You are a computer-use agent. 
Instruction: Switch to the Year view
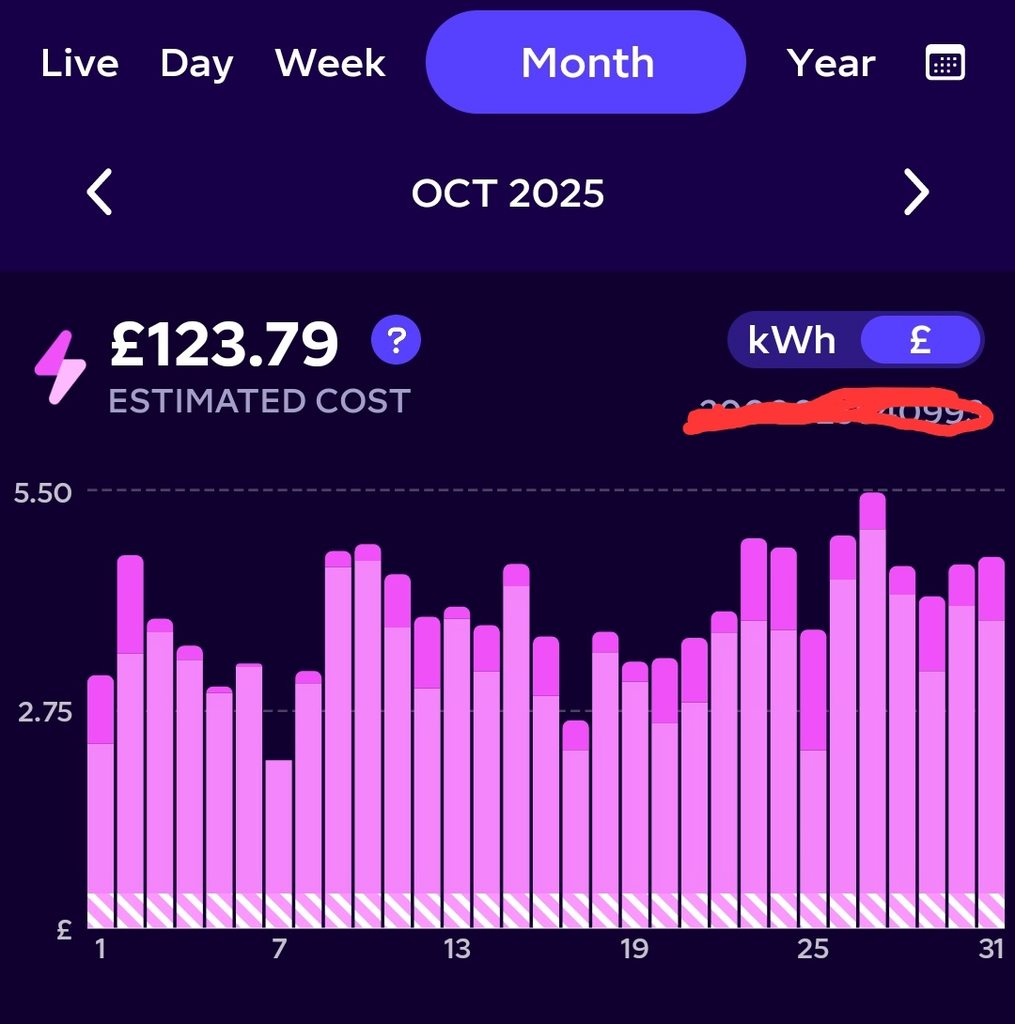pyautogui.click(x=831, y=64)
